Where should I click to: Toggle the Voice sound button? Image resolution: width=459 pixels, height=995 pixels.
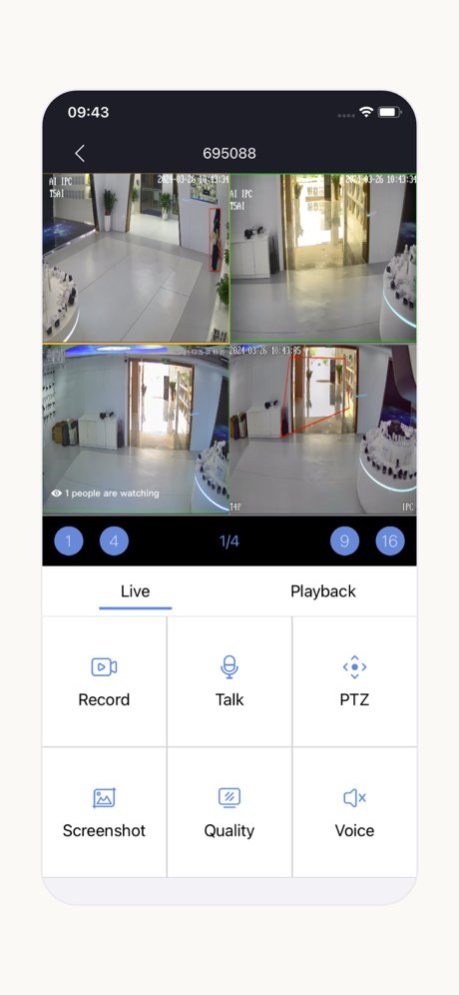tap(354, 813)
